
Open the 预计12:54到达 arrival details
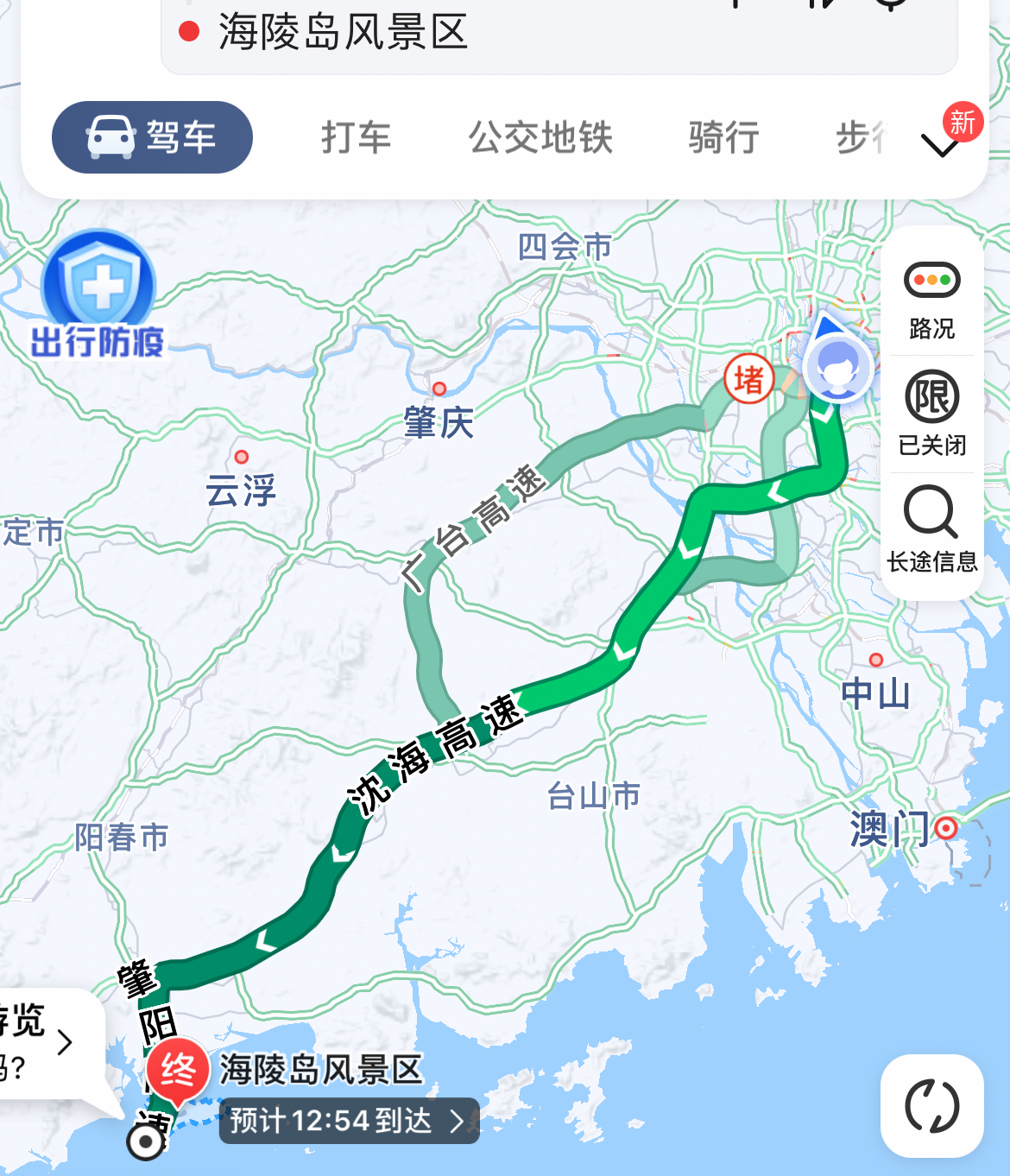[349, 1121]
